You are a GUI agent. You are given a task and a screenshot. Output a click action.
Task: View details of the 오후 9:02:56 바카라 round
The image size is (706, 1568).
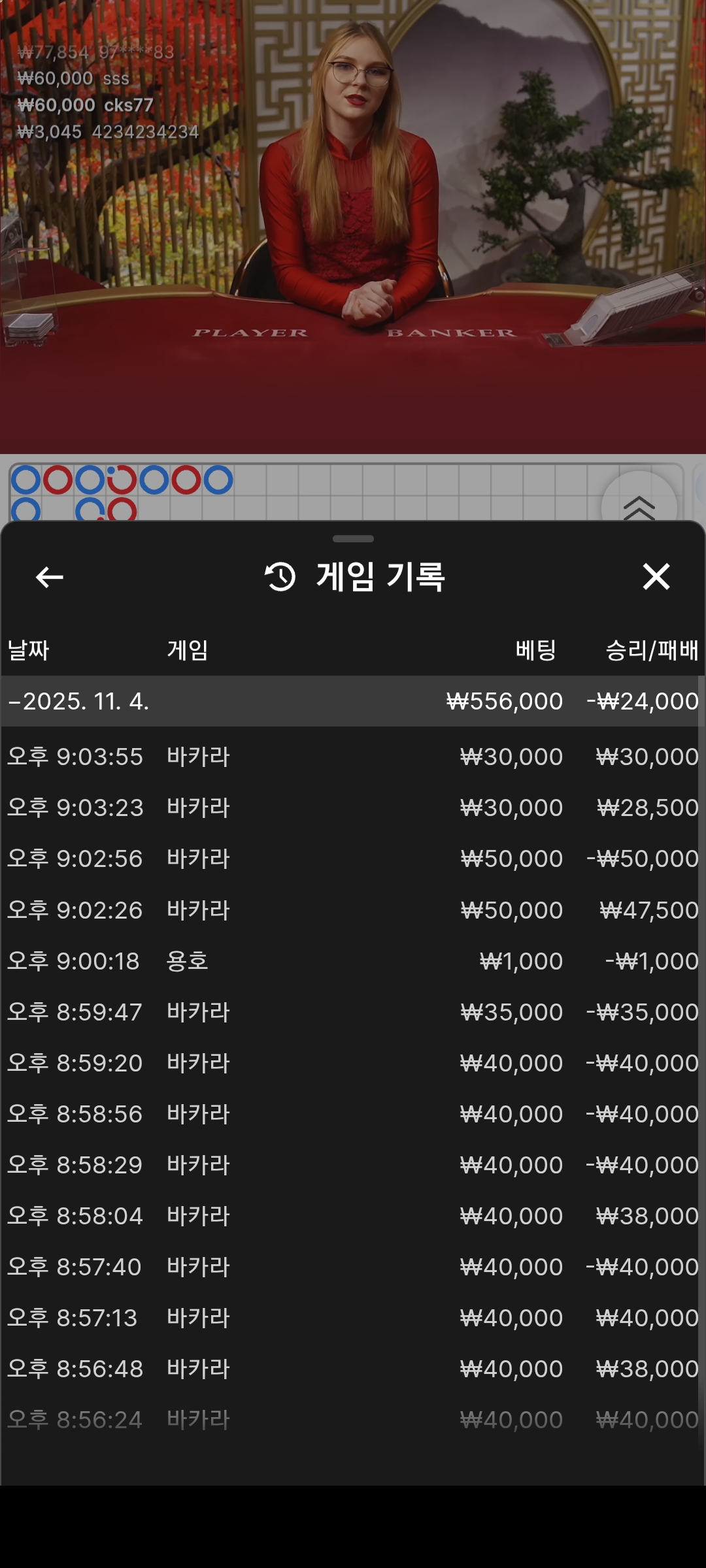pyautogui.click(x=352, y=858)
